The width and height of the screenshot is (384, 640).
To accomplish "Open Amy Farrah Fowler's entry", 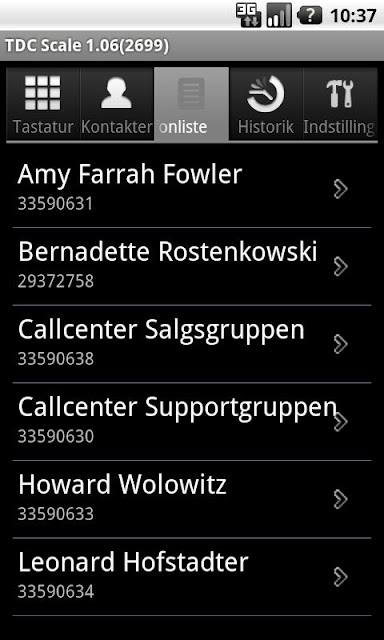I will (x=192, y=189).
